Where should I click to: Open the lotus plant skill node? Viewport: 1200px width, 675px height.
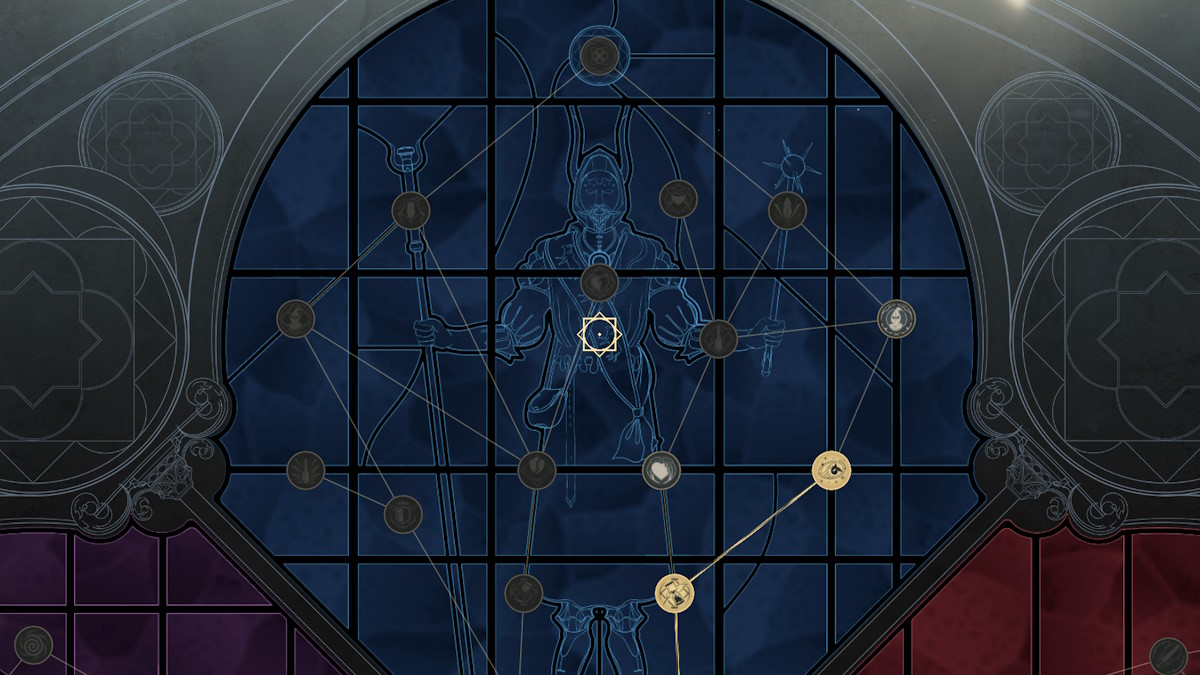[x=787, y=211]
